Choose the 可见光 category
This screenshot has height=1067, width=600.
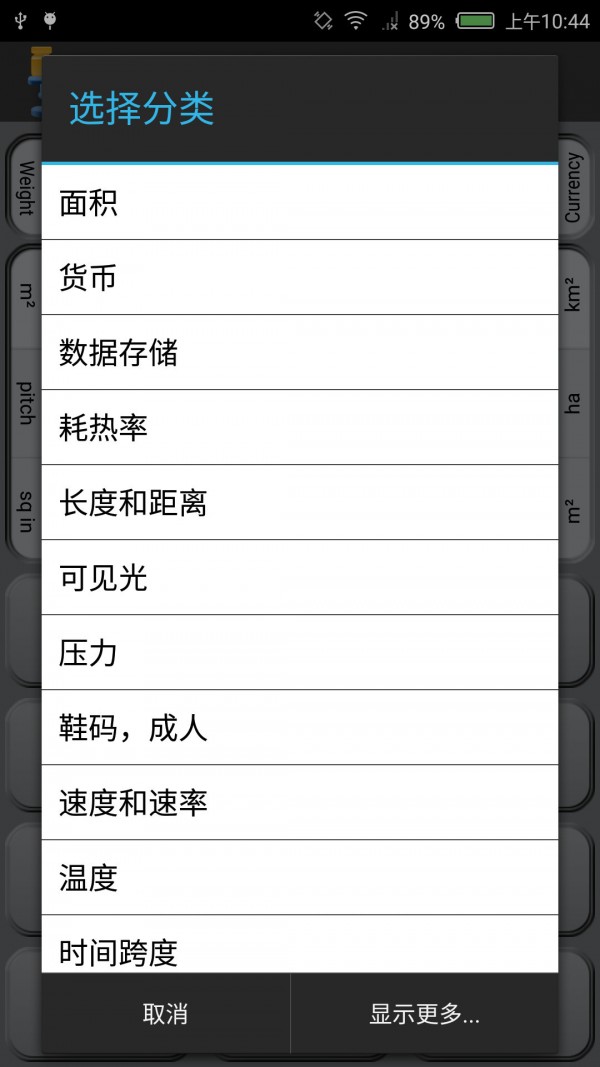pyautogui.click(x=299, y=578)
